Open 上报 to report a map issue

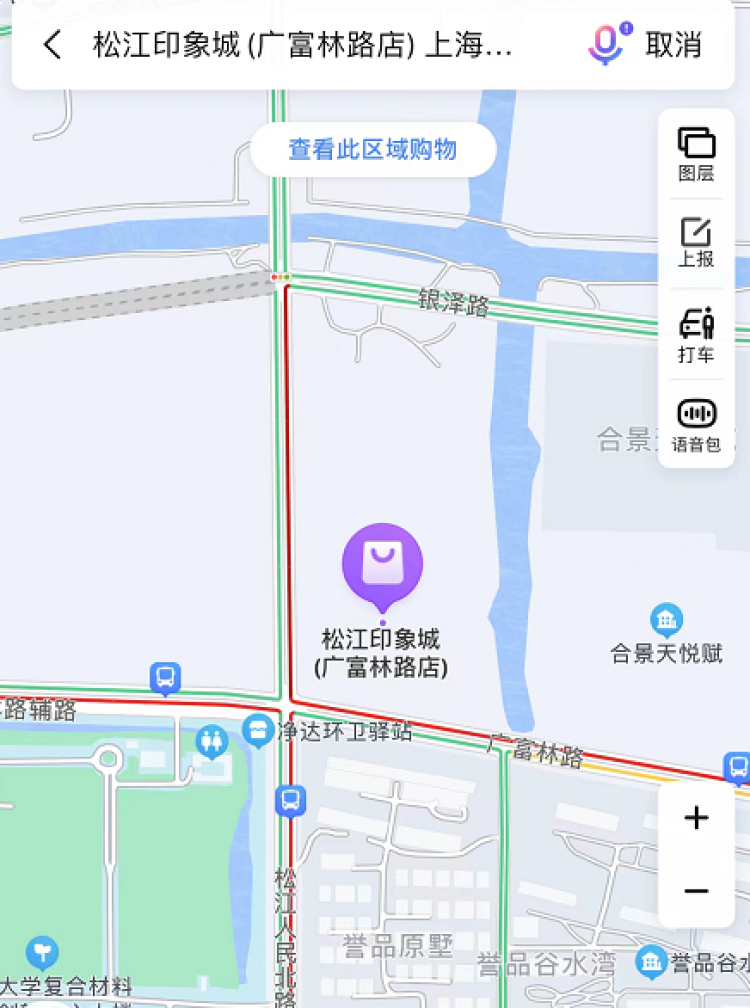(x=696, y=243)
